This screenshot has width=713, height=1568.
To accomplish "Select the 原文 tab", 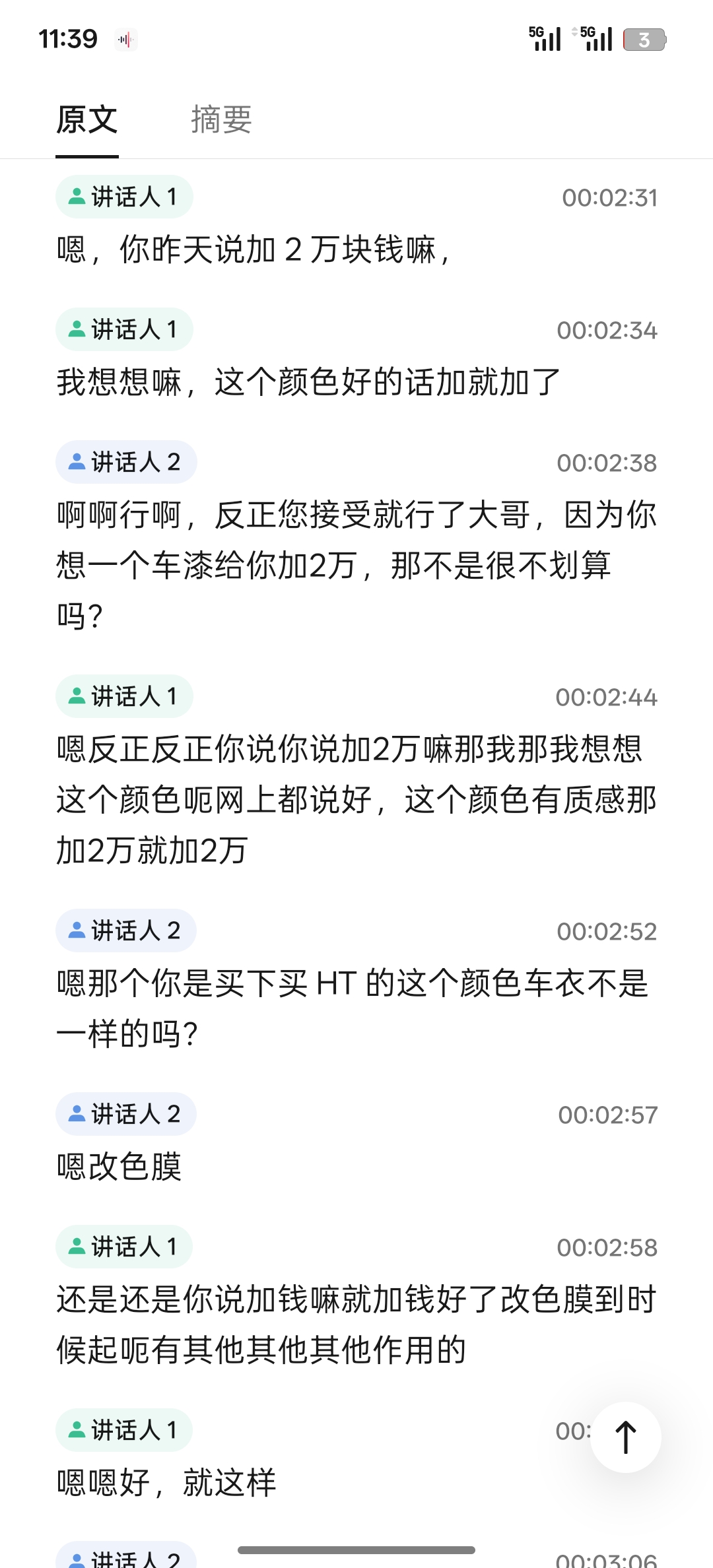I will point(86,120).
